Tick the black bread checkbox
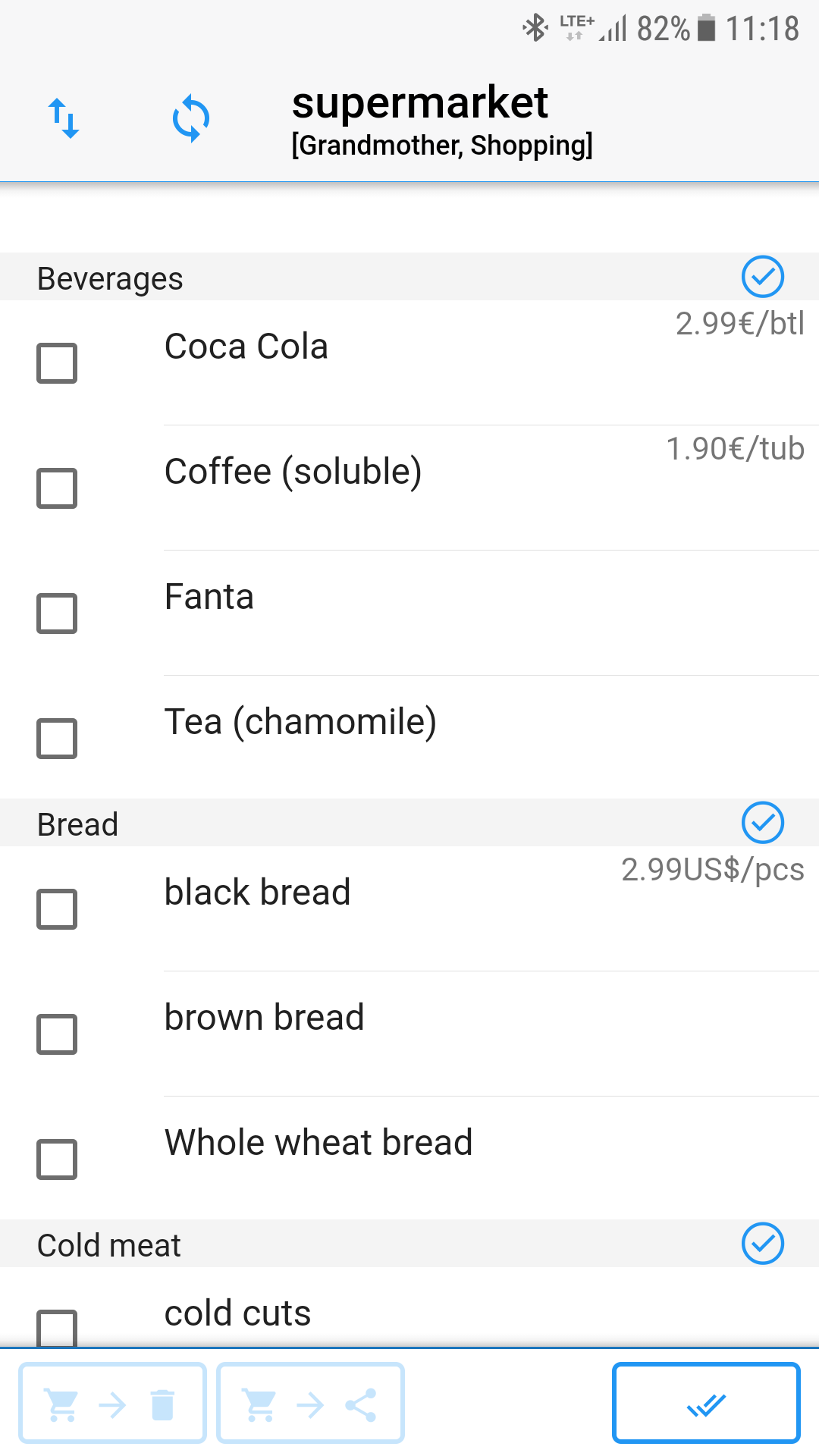The height and width of the screenshot is (1456, 819). pos(57,909)
